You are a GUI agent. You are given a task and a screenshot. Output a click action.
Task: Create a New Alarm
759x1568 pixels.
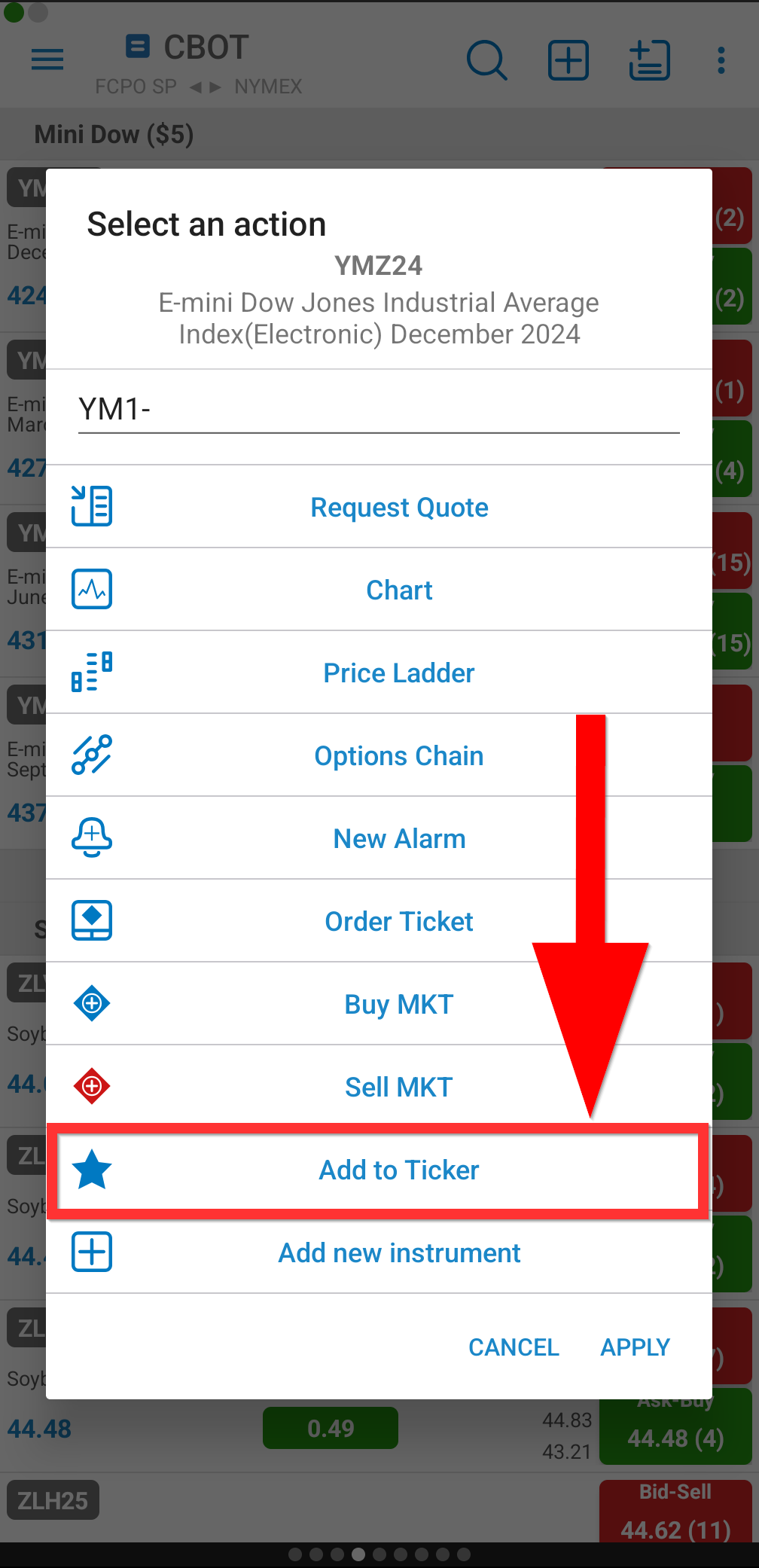[379, 838]
